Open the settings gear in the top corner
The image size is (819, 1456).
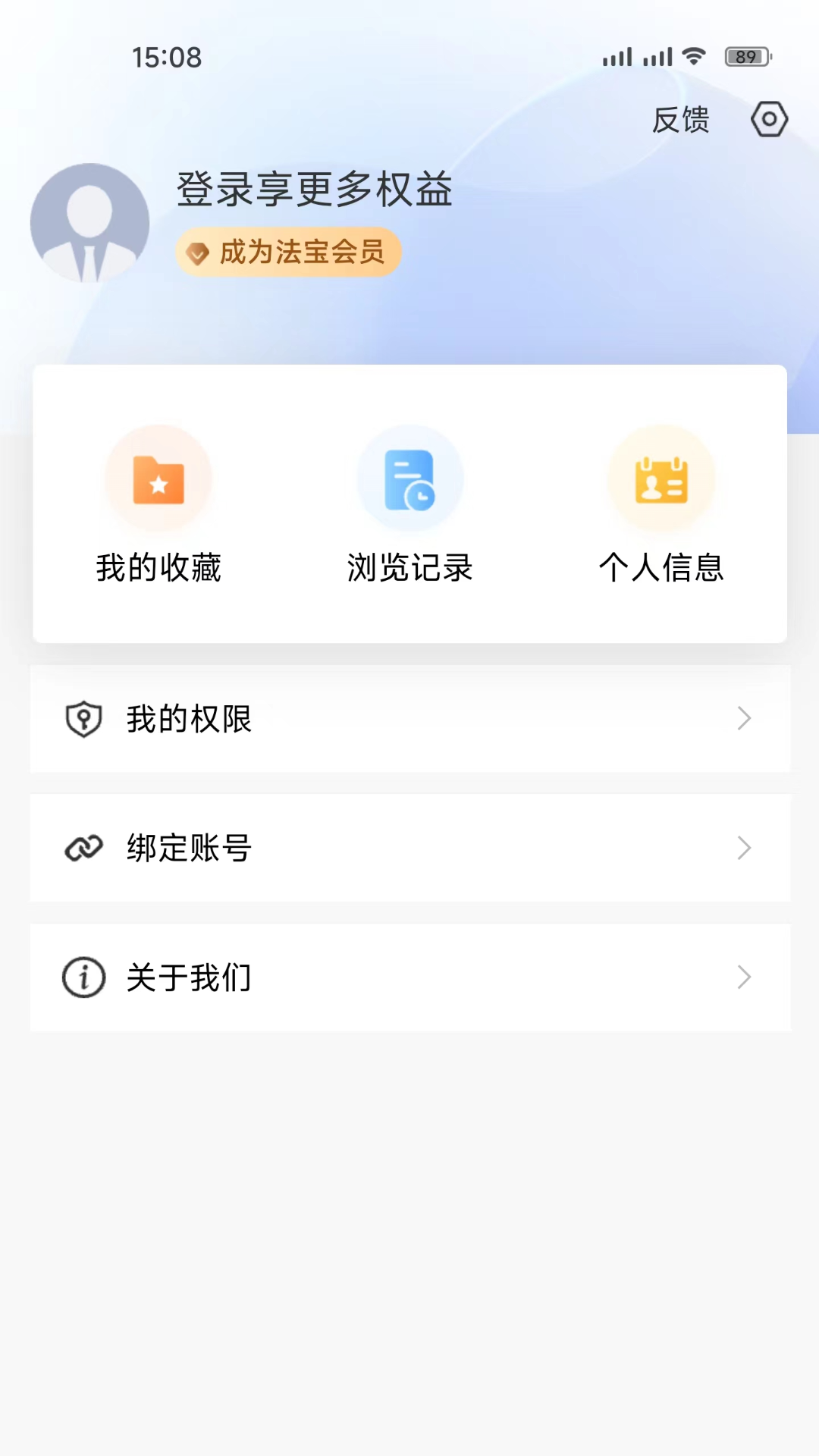pyautogui.click(x=769, y=119)
